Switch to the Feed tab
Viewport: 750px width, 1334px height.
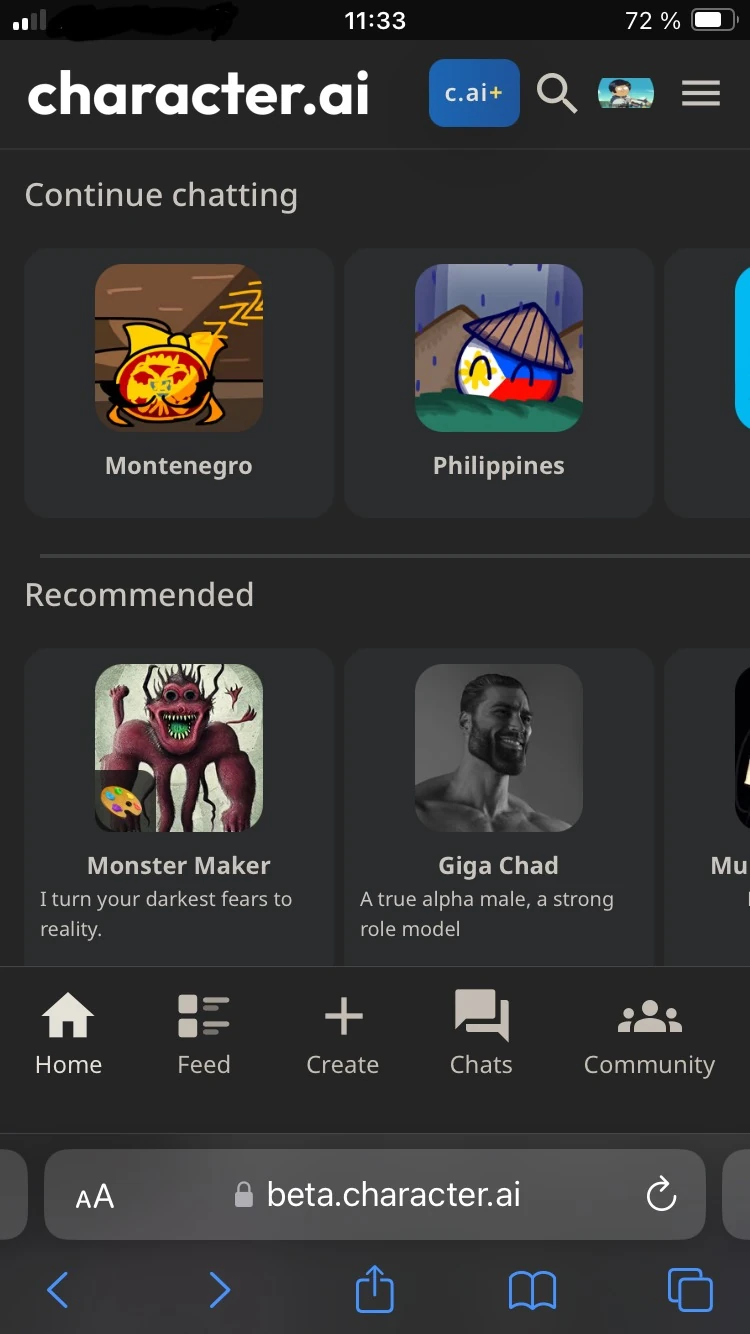point(204,1035)
